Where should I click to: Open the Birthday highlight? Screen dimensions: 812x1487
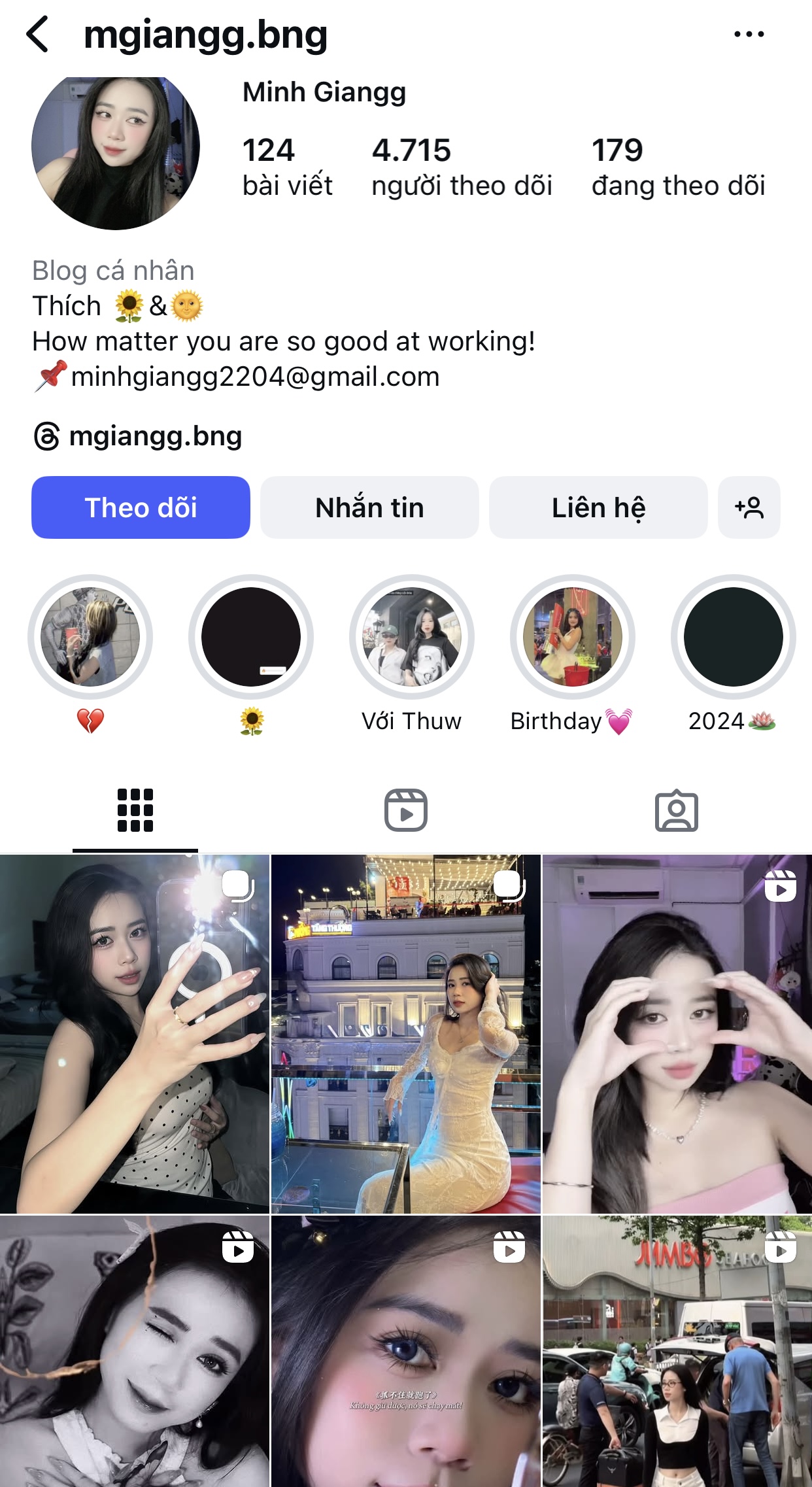pyautogui.click(x=573, y=637)
